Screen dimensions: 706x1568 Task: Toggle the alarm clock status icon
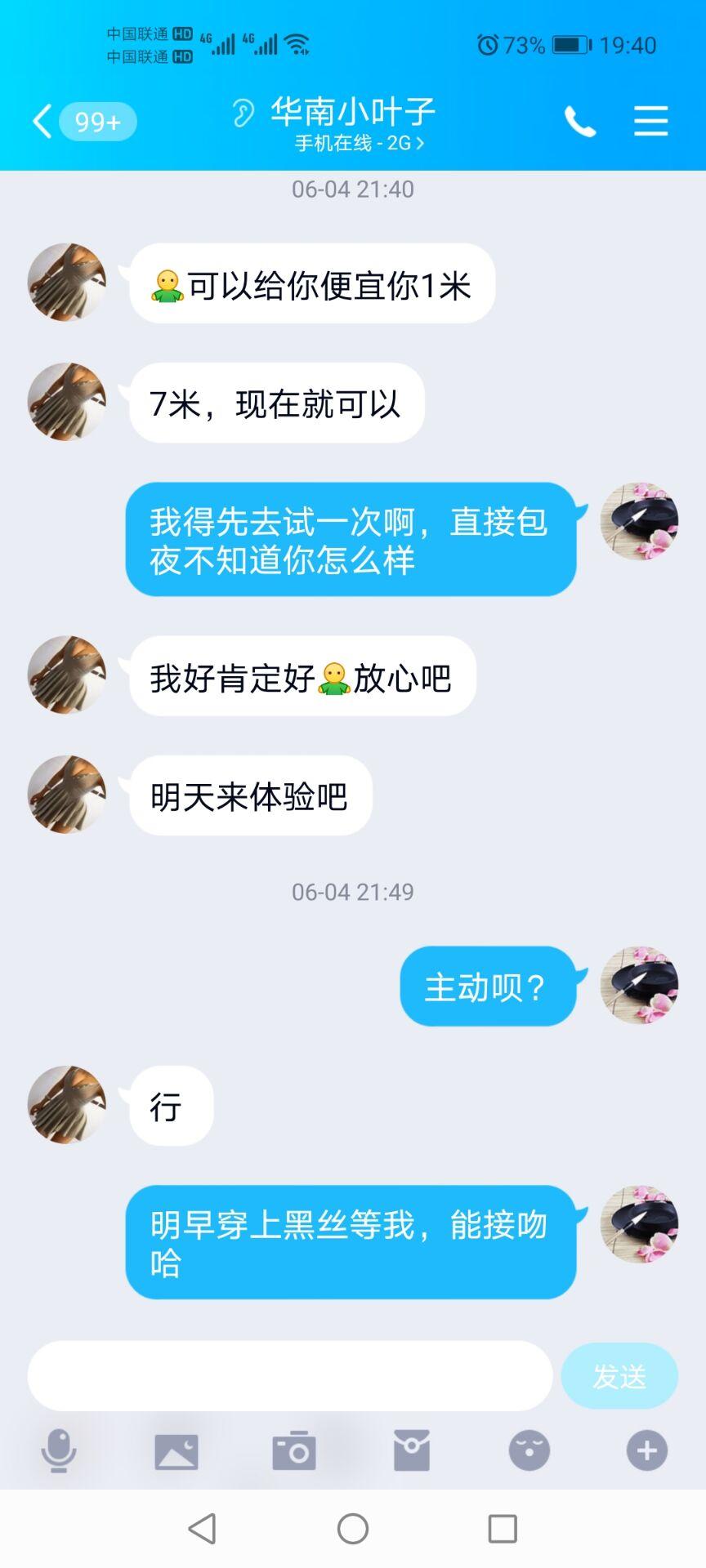point(487,45)
